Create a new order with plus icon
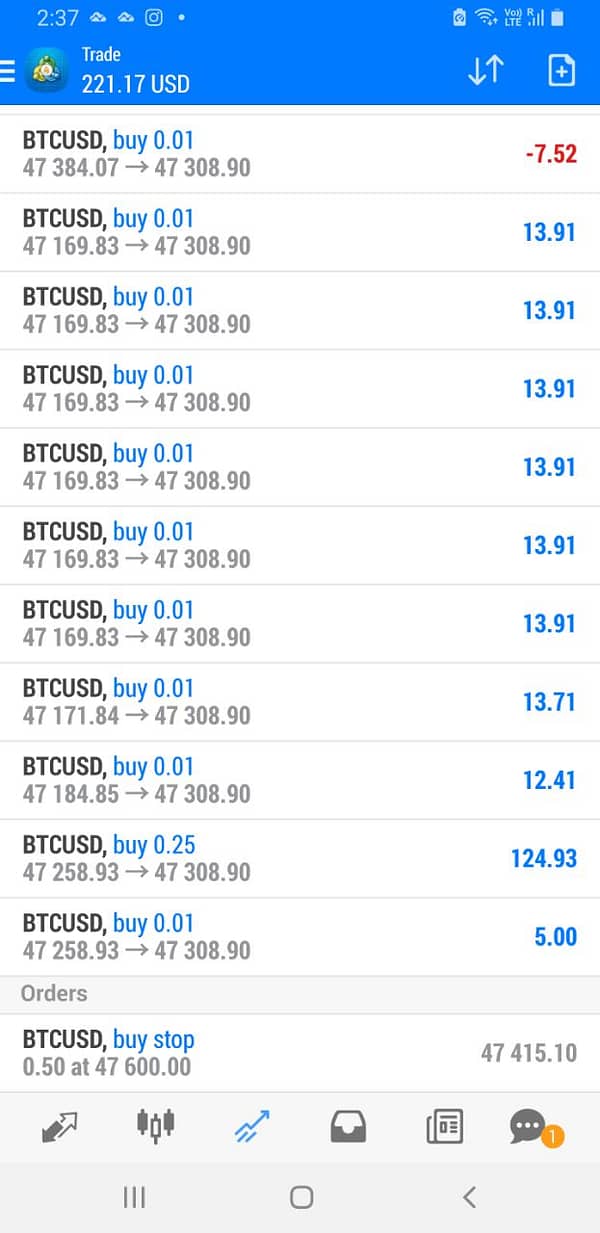Viewport: 600px width, 1233px height. pos(562,71)
